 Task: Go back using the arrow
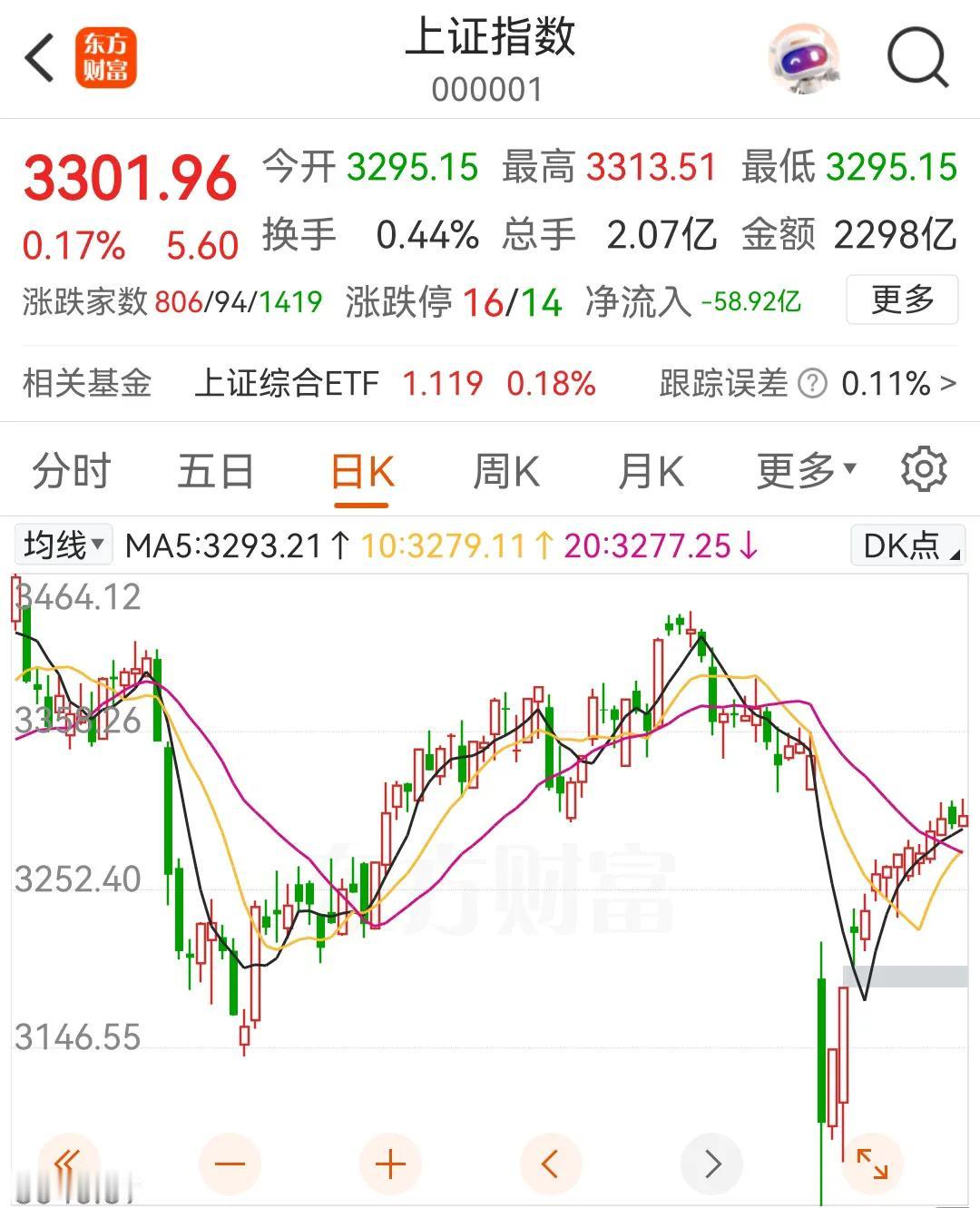(x=40, y=59)
